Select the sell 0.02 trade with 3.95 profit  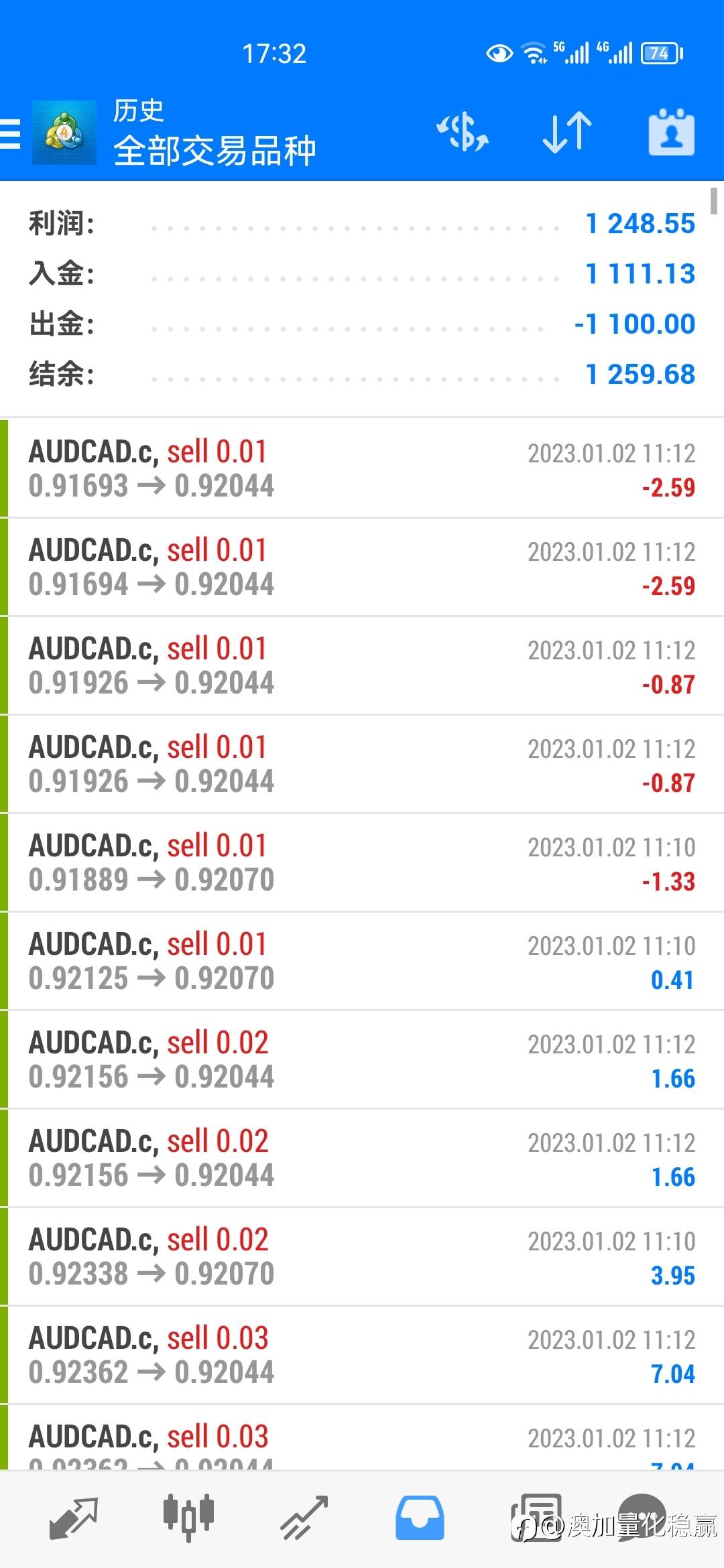pos(362,1256)
